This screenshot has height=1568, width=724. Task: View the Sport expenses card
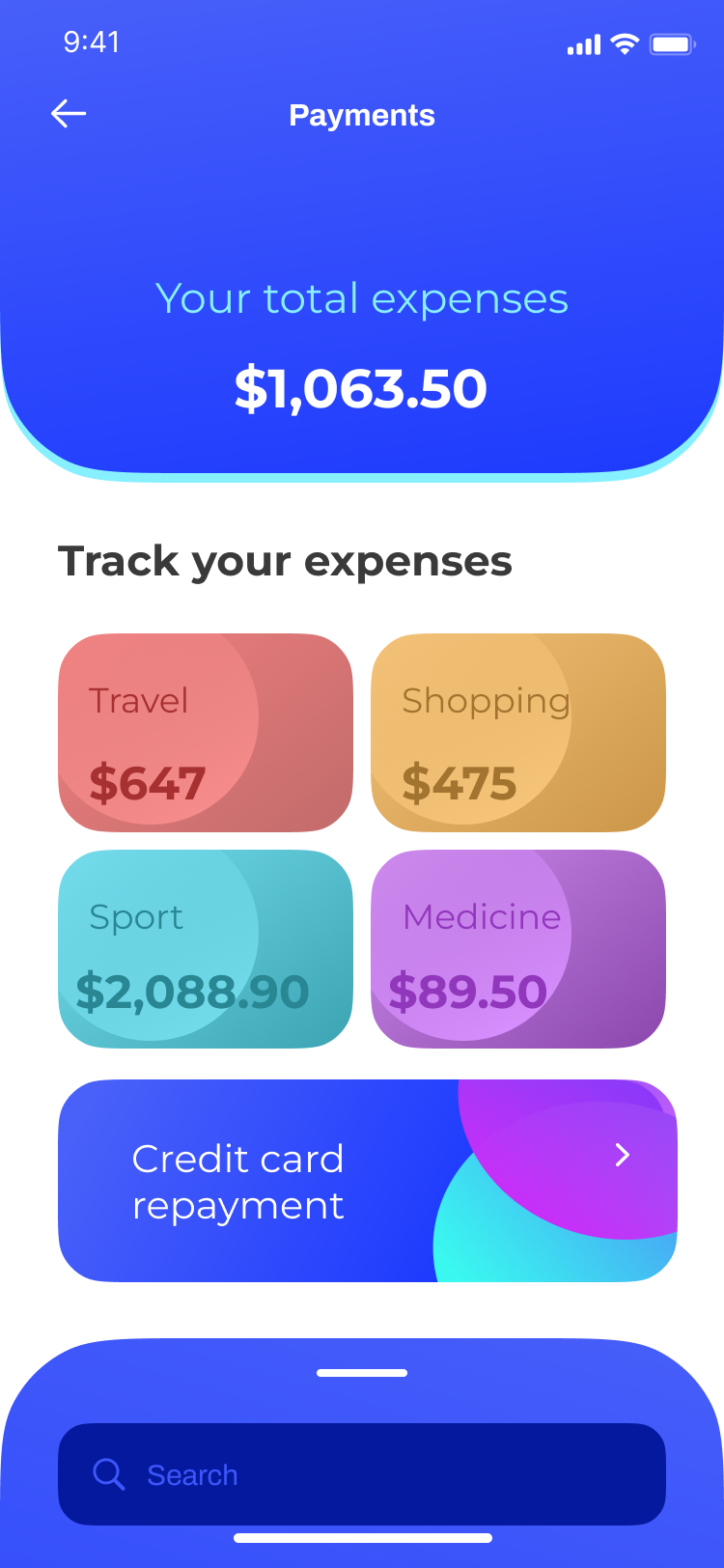pos(206,949)
